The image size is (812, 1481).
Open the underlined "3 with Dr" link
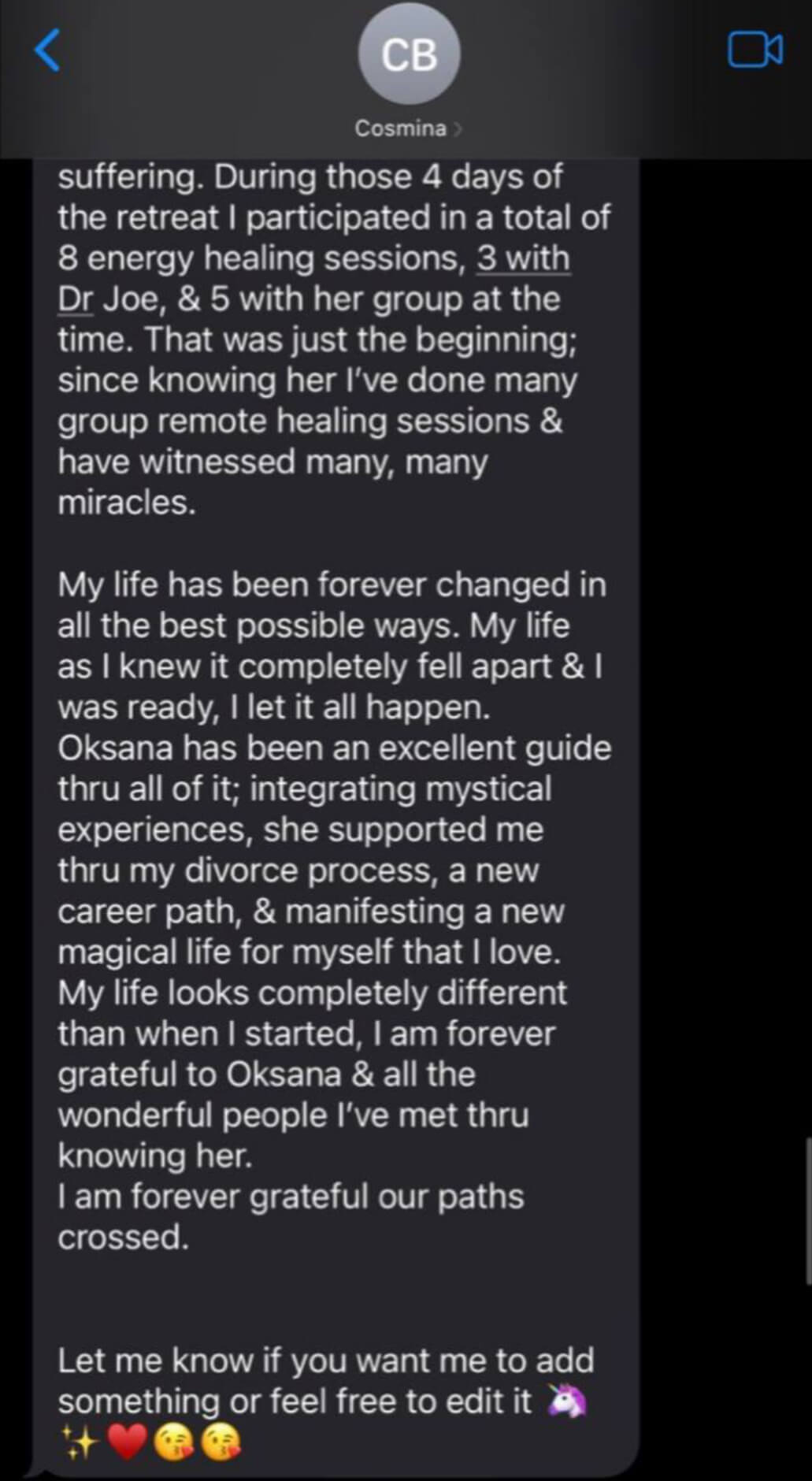[x=522, y=258]
